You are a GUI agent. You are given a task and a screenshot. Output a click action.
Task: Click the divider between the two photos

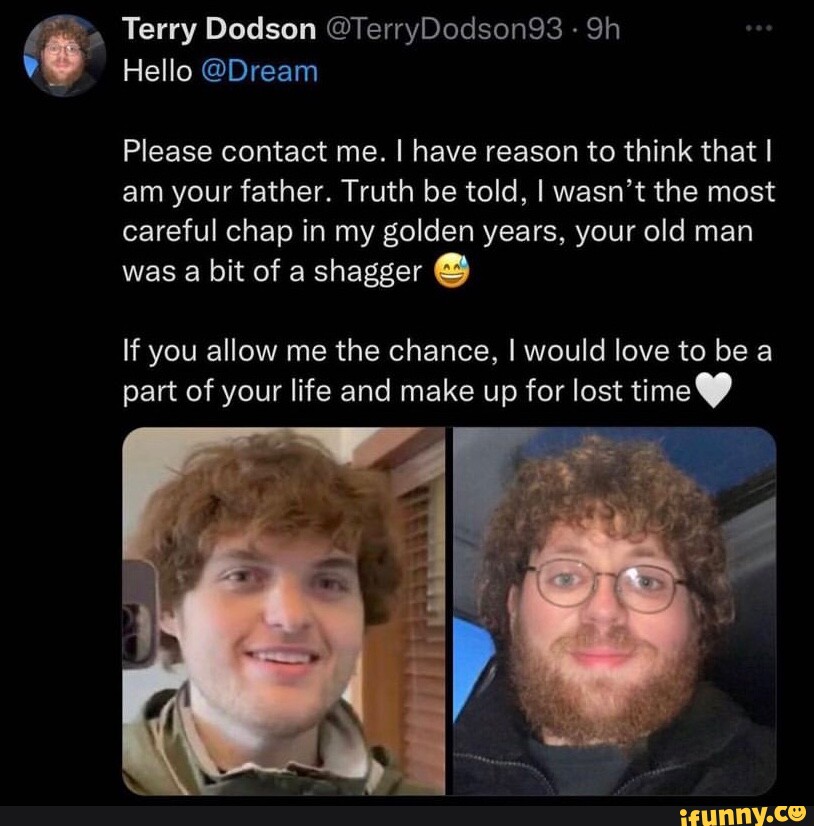(x=450, y=610)
